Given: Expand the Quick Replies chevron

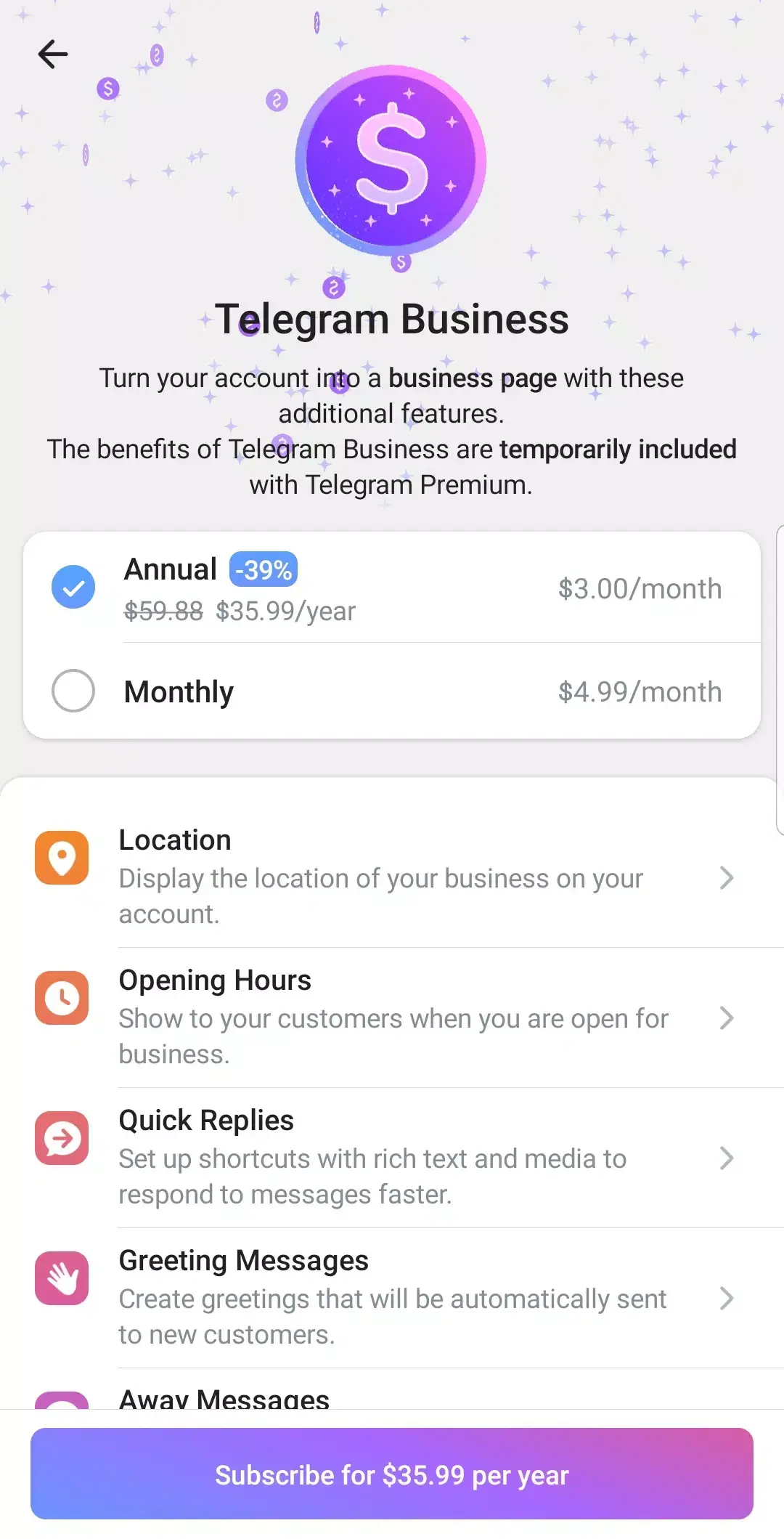Looking at the screenshot, I should click(x=727, y=1158).
